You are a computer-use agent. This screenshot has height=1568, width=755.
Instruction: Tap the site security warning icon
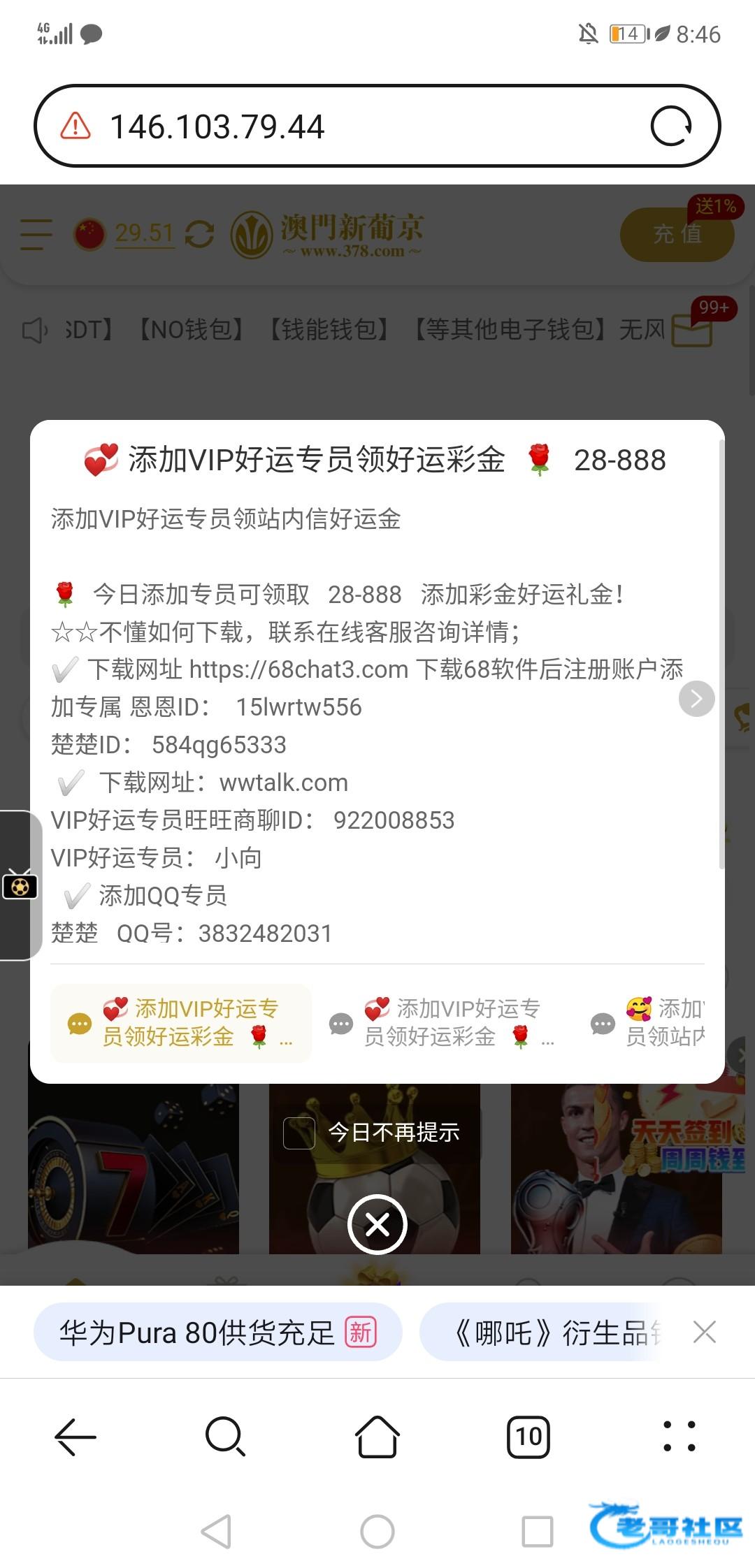pos(75,126)
